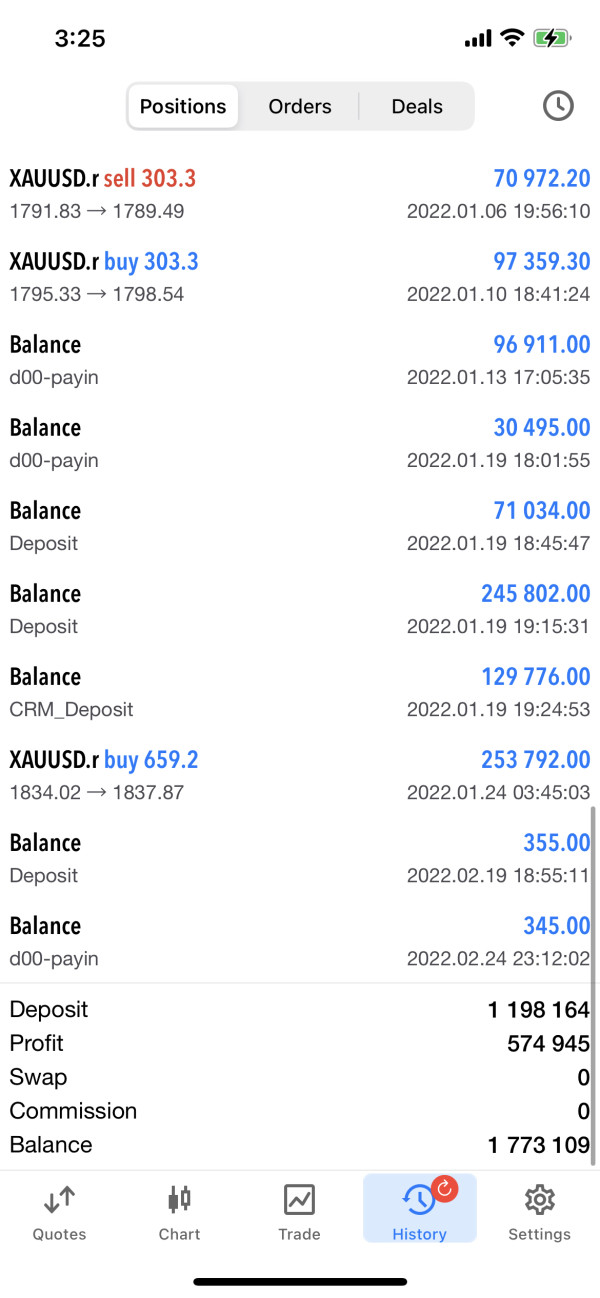600x1298 pixels.
Task: Open the history period clock icon
Action: 558,106
